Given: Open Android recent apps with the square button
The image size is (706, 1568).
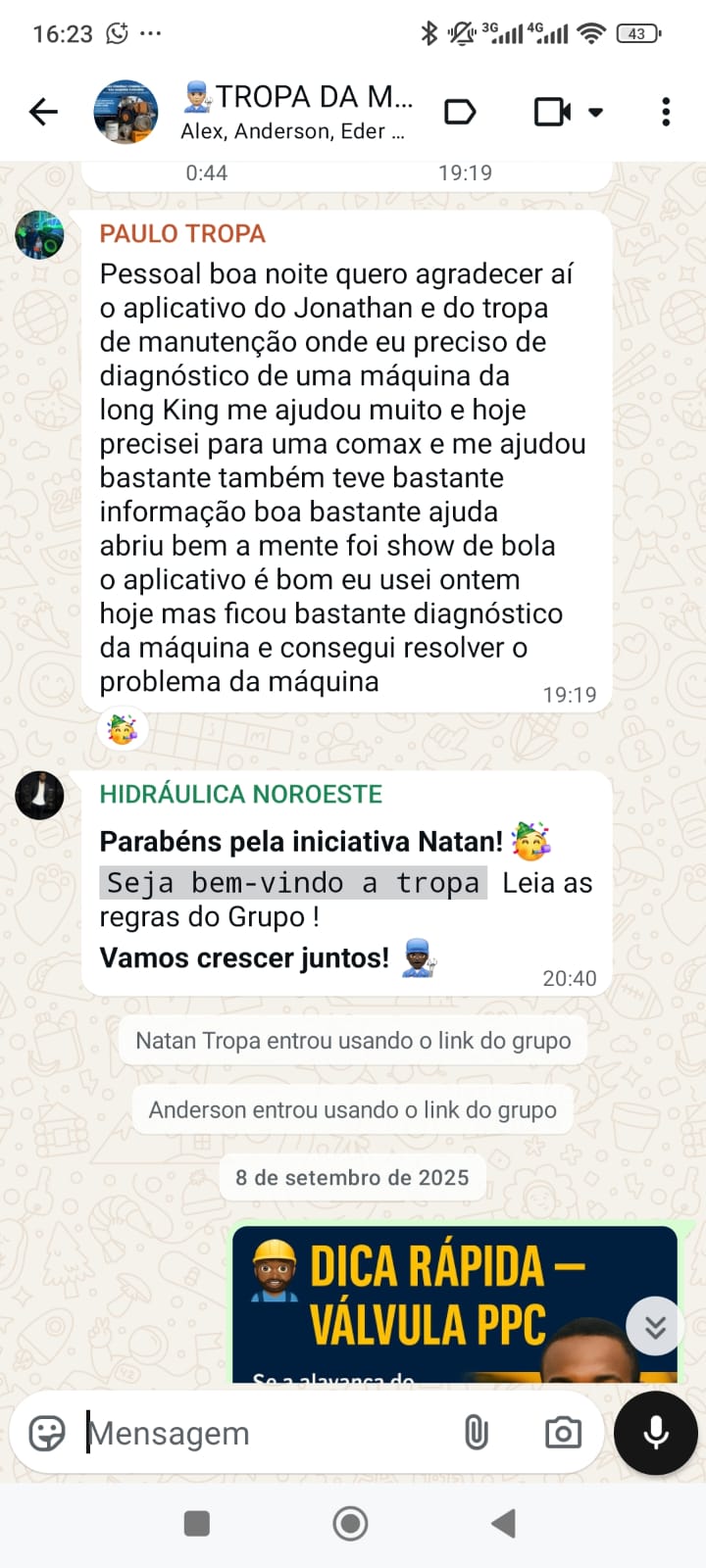Looking at the screenshot, I should pyautogui.click(x=196, y=1524).
